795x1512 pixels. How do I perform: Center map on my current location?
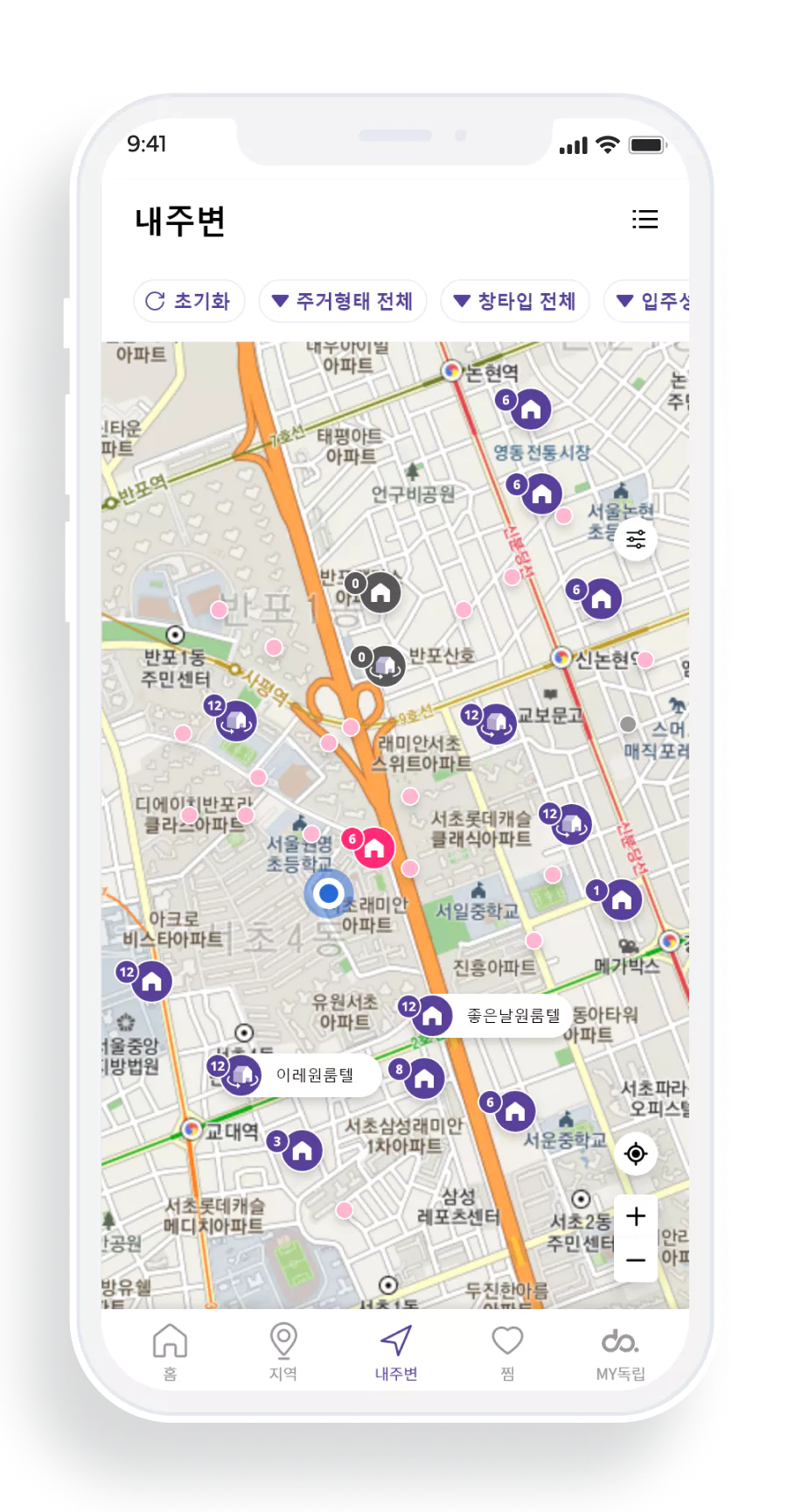pos(636,1153)
